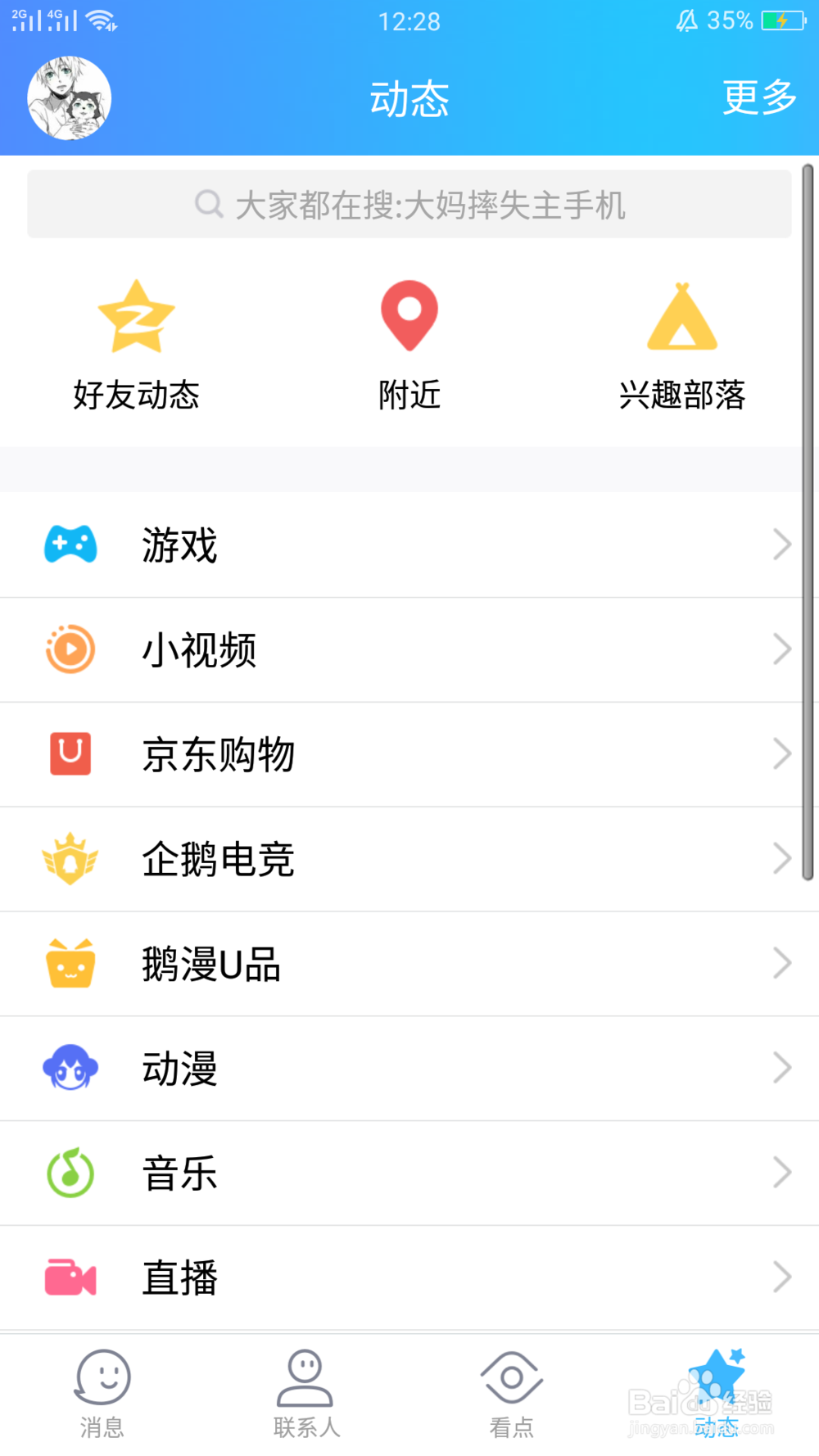This screenshot has width=819, height=1456.
Task: Select the tent icon for 兴趣部落
Action: (684, 315)
